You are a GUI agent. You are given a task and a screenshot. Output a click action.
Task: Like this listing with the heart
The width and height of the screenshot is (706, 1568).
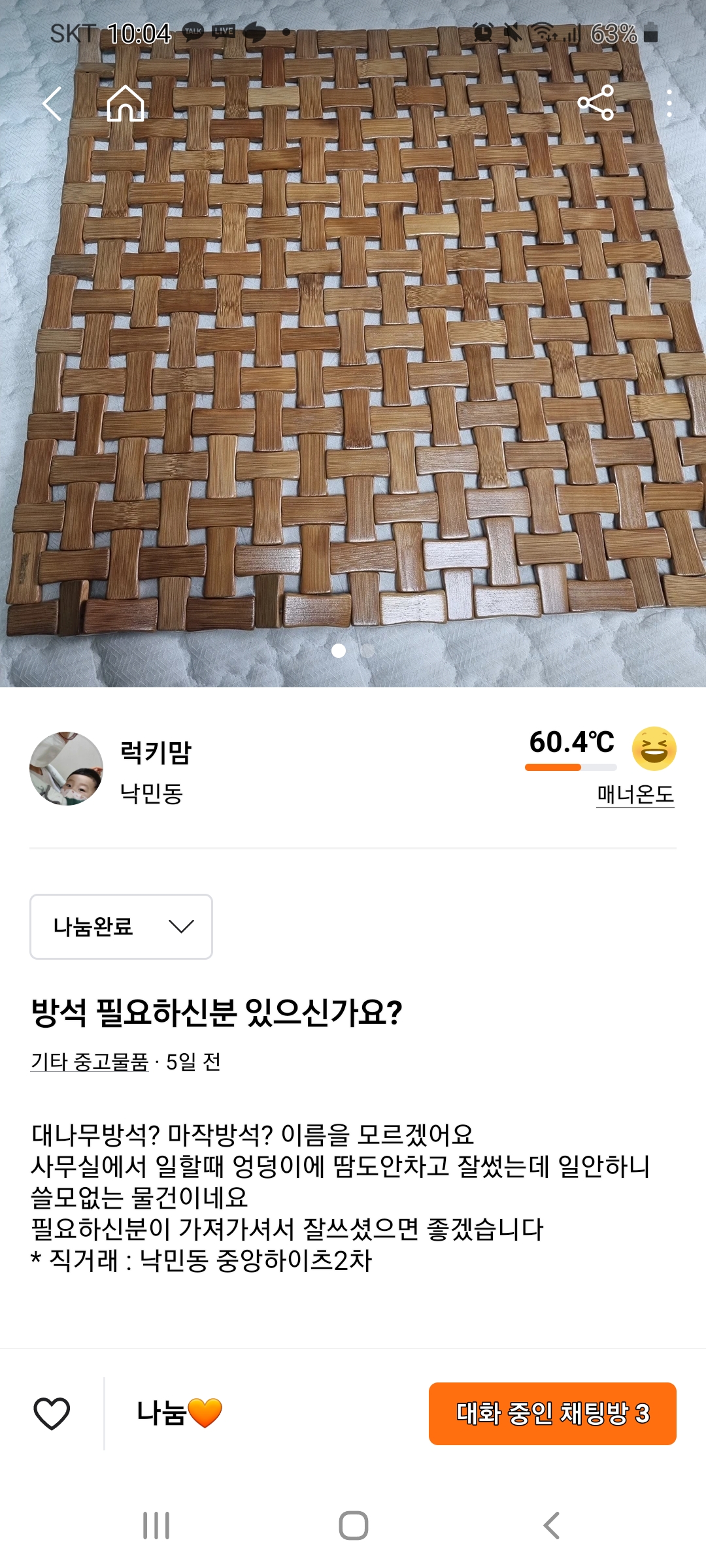52,1413
